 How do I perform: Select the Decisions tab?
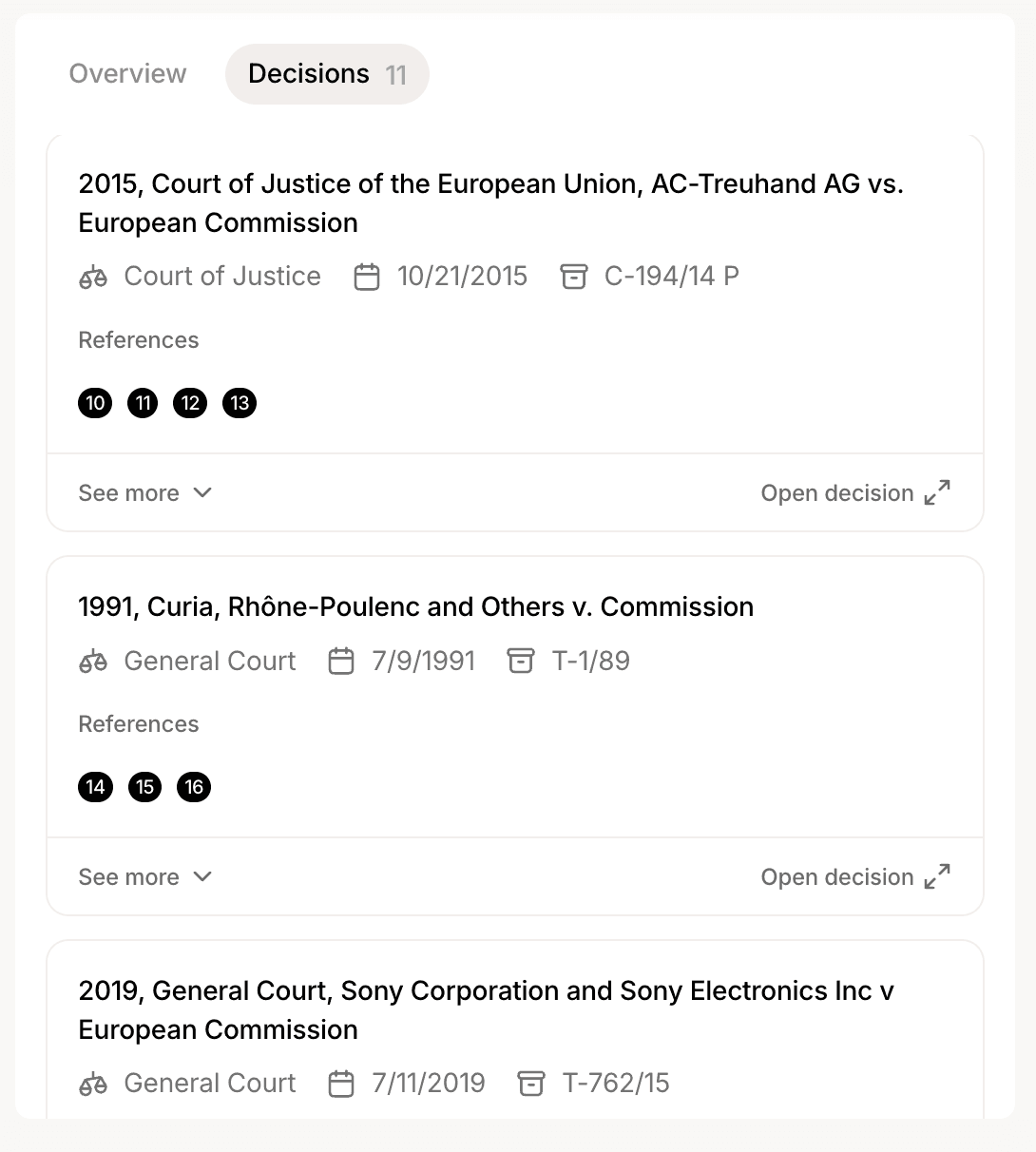click(x=326, y=74)
